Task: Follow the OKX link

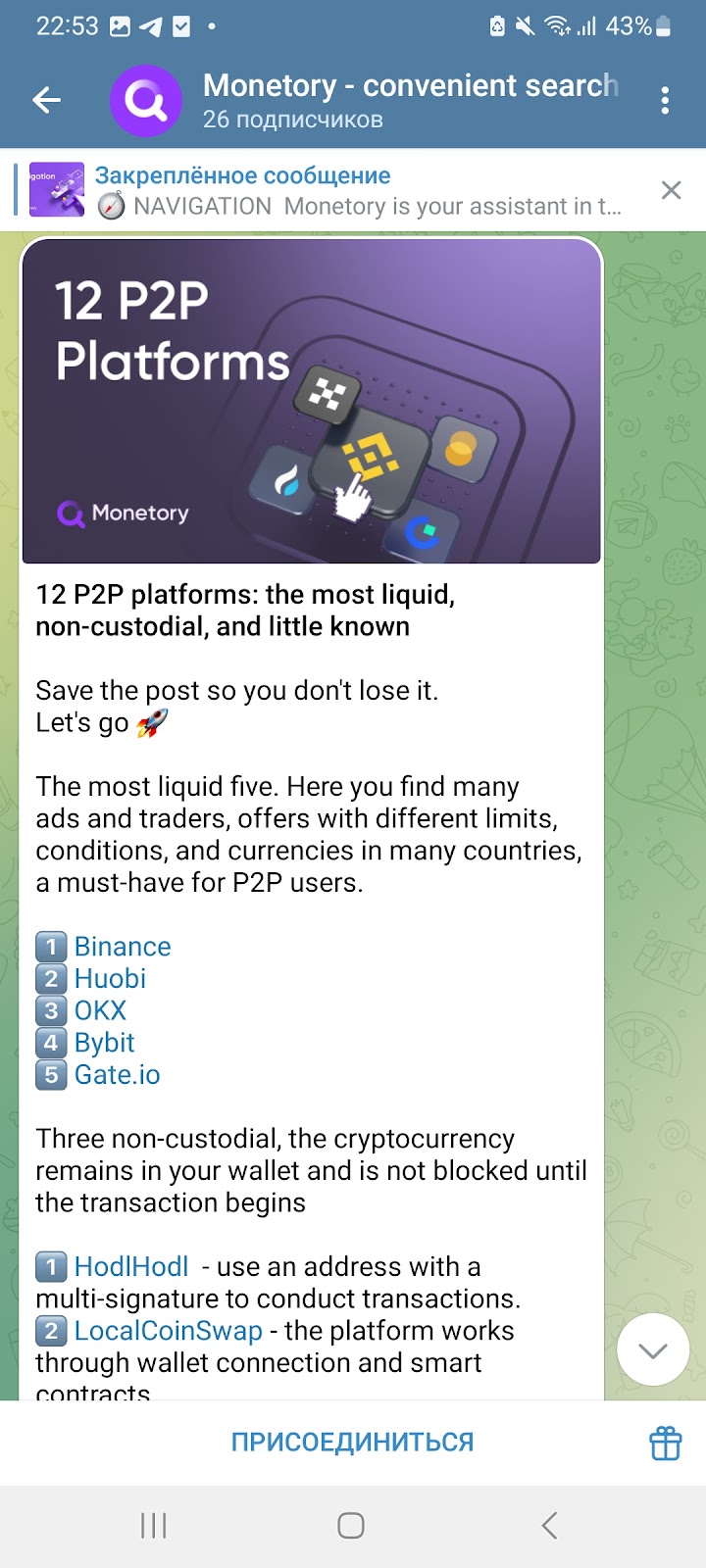Action: point(100,1010)
